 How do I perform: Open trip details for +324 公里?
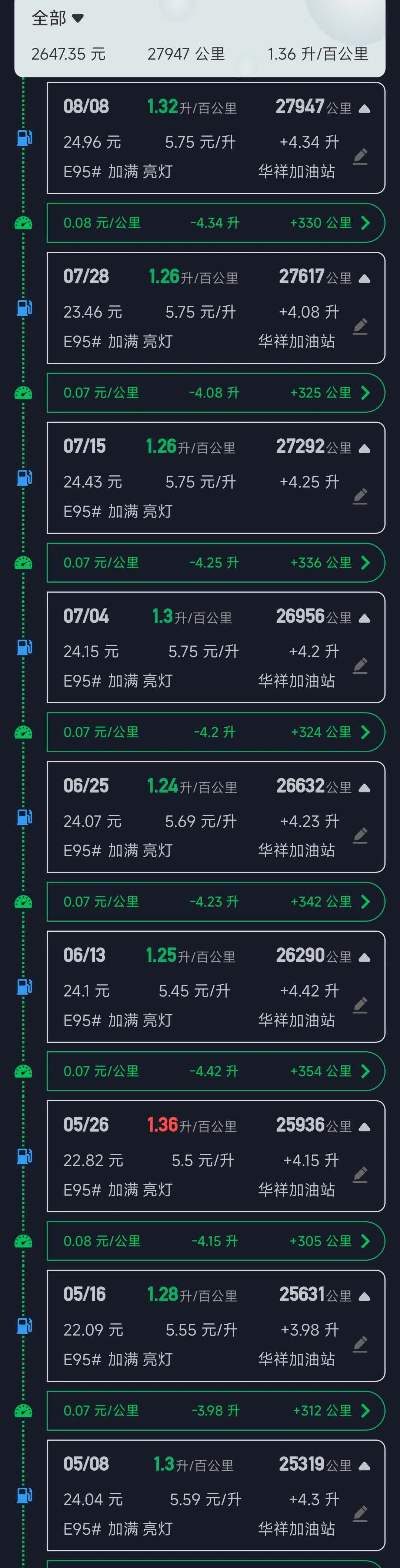pos(365,732)
